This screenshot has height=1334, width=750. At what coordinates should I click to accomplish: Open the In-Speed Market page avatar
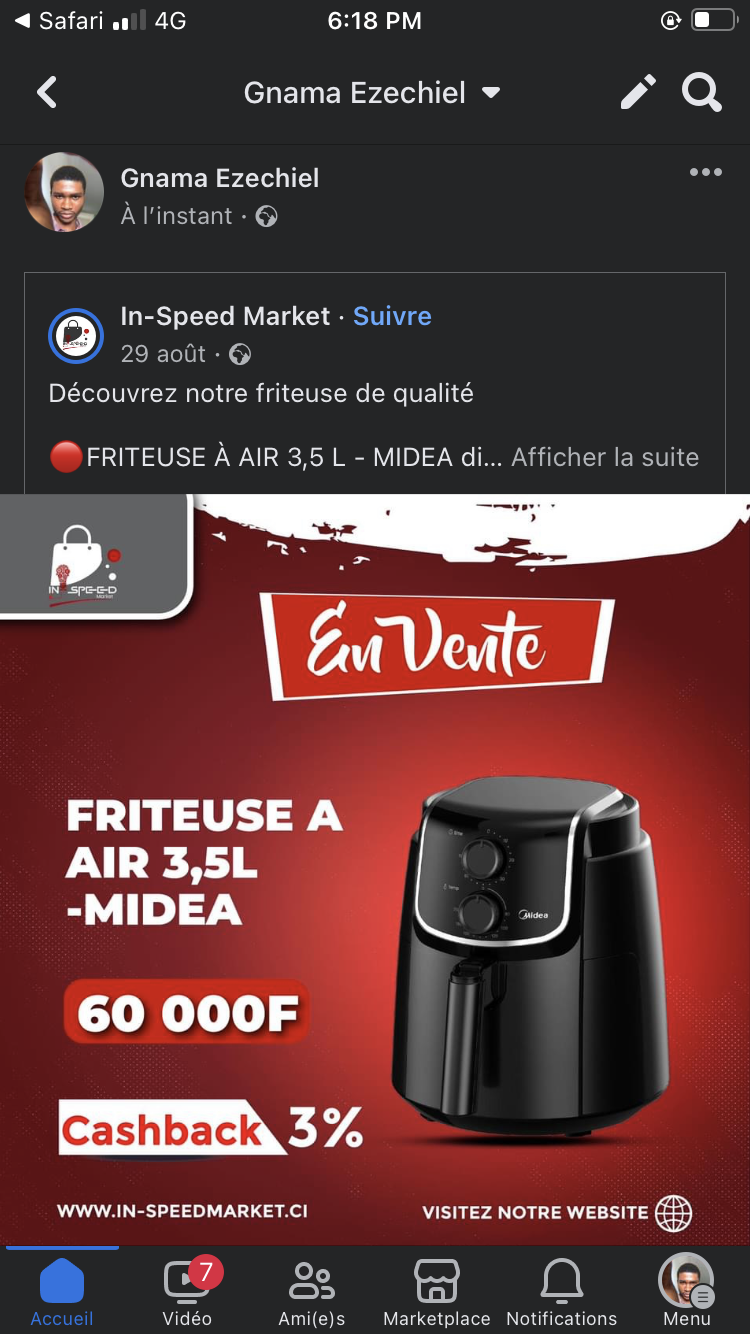click(76, 336)
